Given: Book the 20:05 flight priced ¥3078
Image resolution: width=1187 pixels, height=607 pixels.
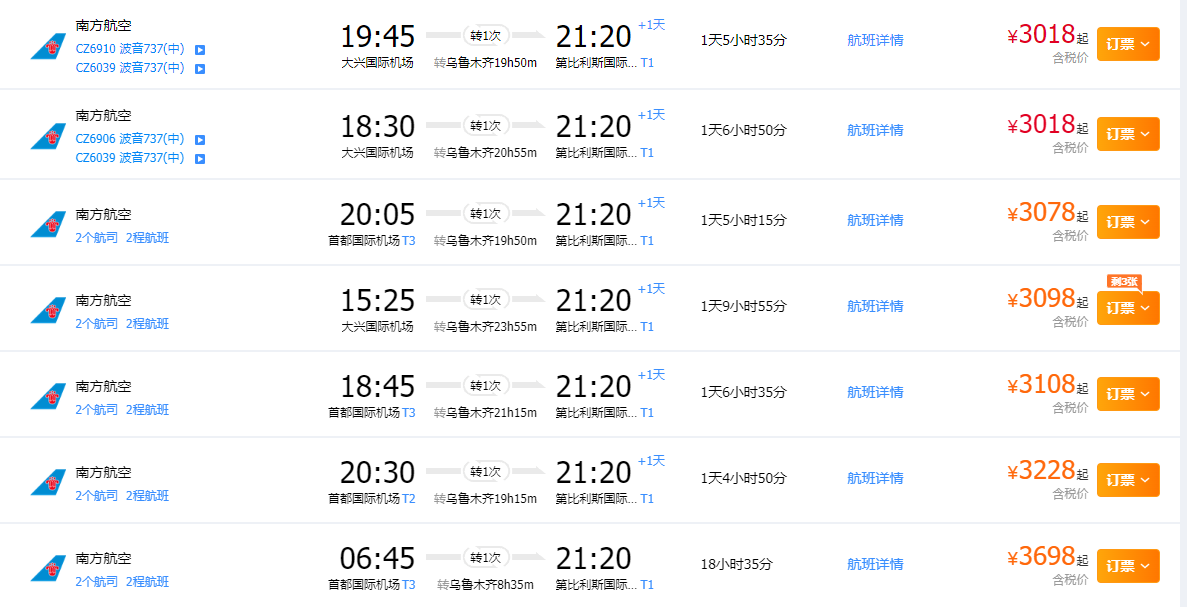Looking at the screenshot, I should 1127,222.
